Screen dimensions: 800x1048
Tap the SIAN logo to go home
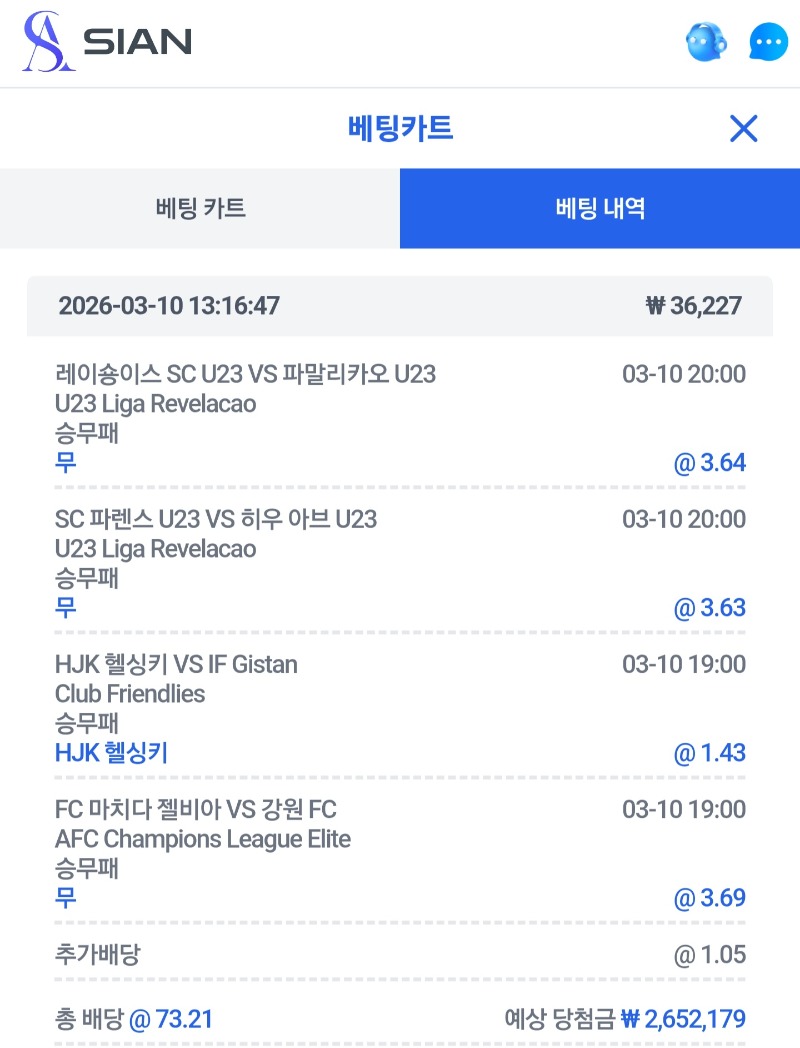(107, 42)
